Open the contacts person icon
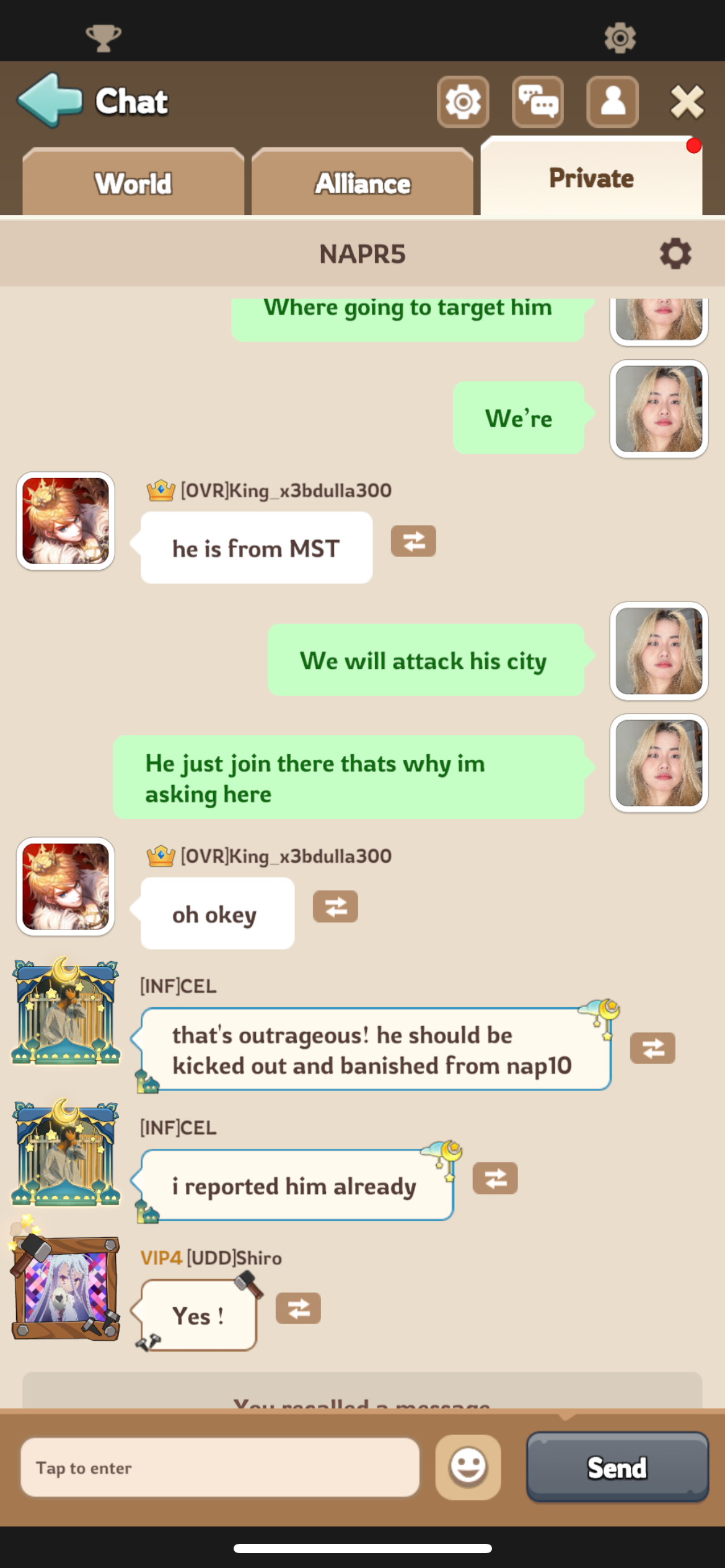The image size is (725, 1568). tap(613, 102)
